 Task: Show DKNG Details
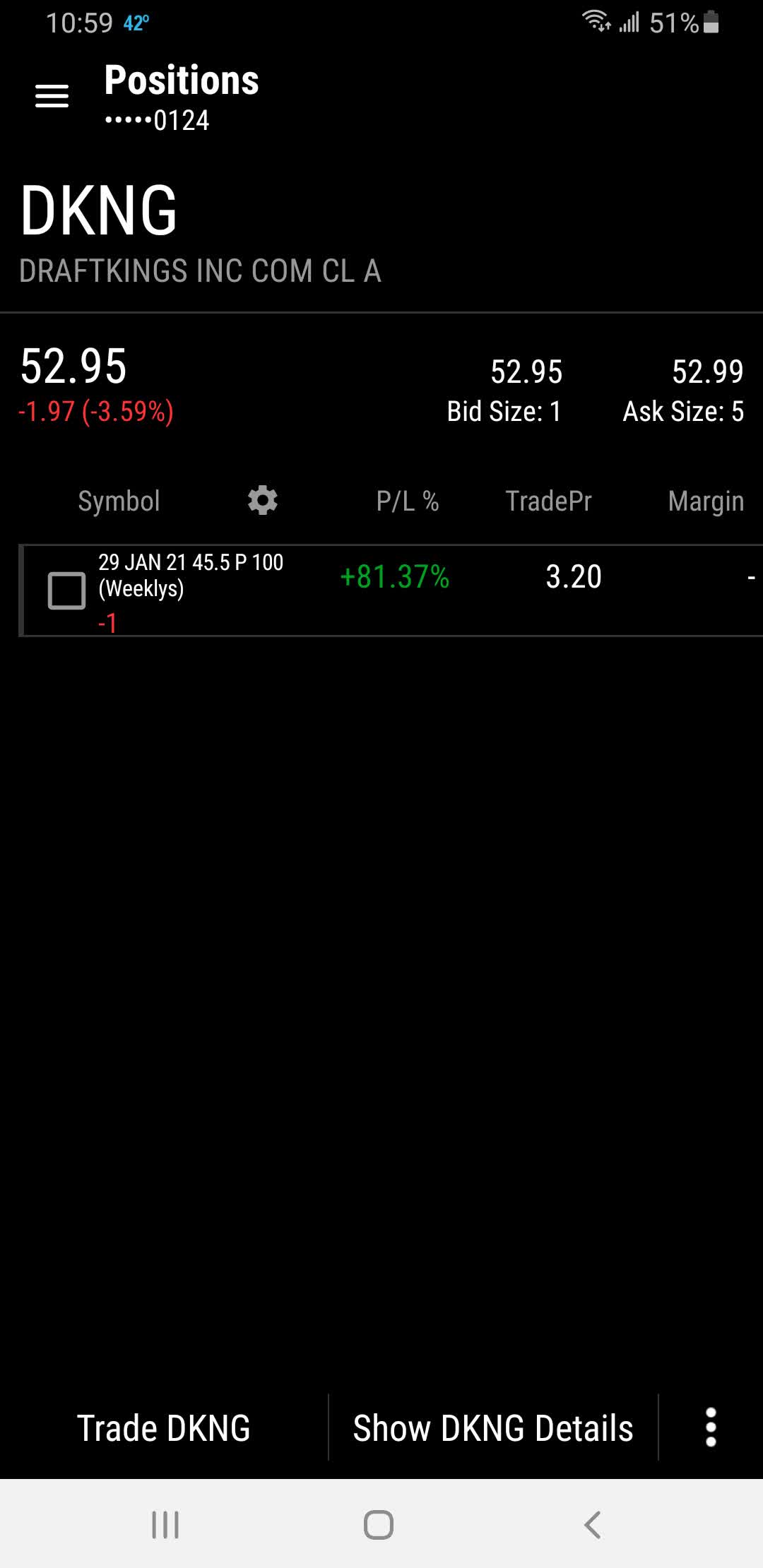coord(493,1427)
